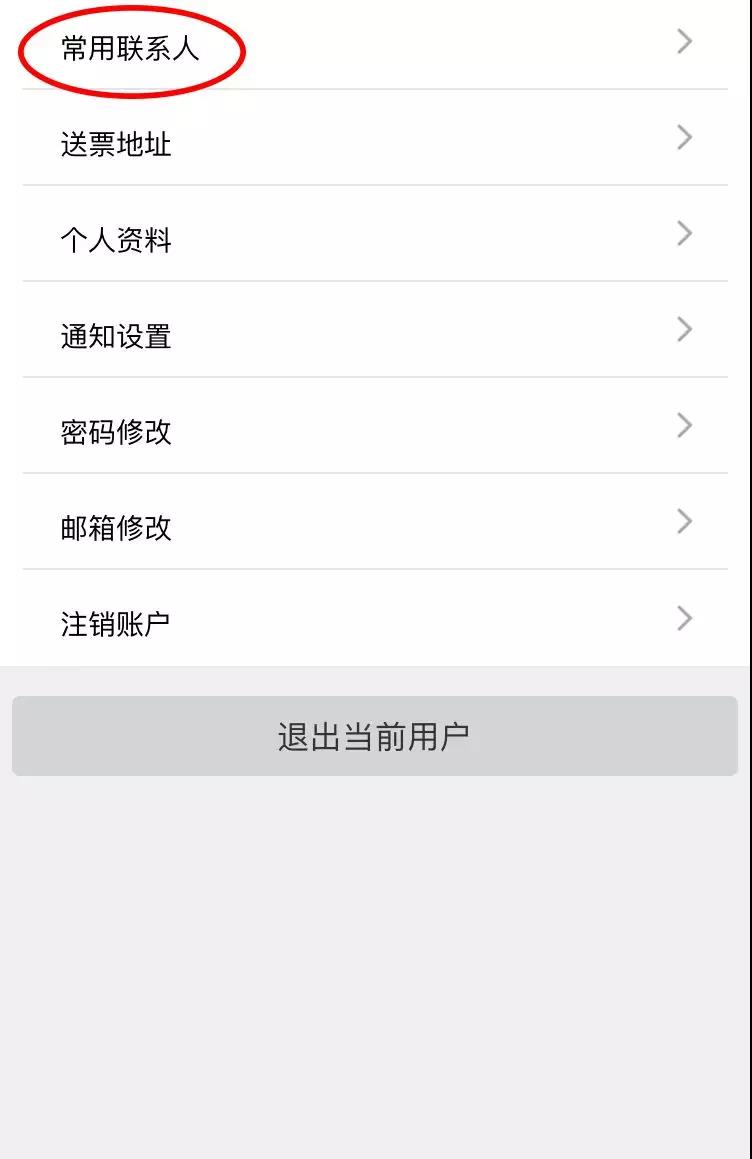View the 个人资料 personal profile page
This screenshot has width=752, height=1159.
pyautogui.click(x=116, y=239)
